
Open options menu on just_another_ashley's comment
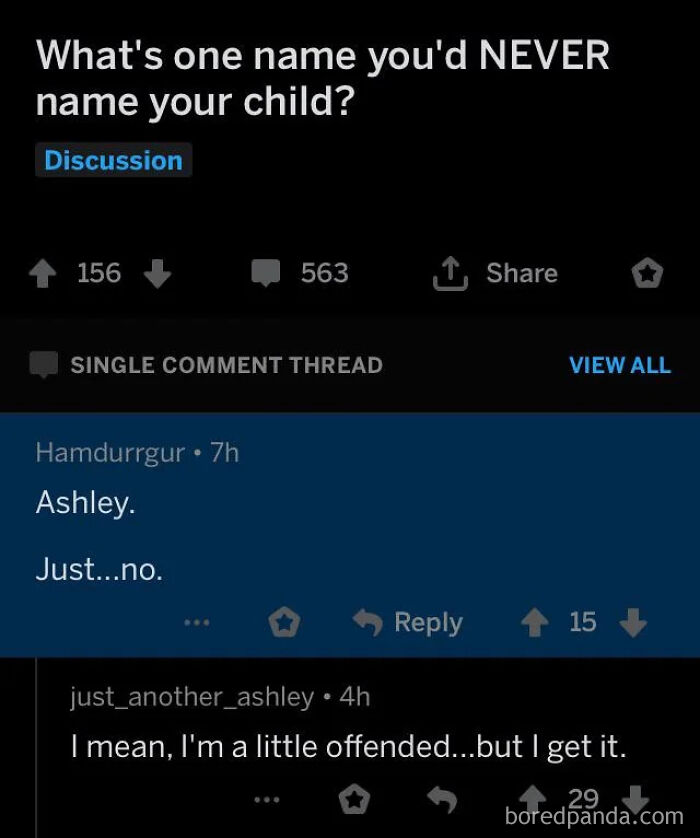pos(265,799)
